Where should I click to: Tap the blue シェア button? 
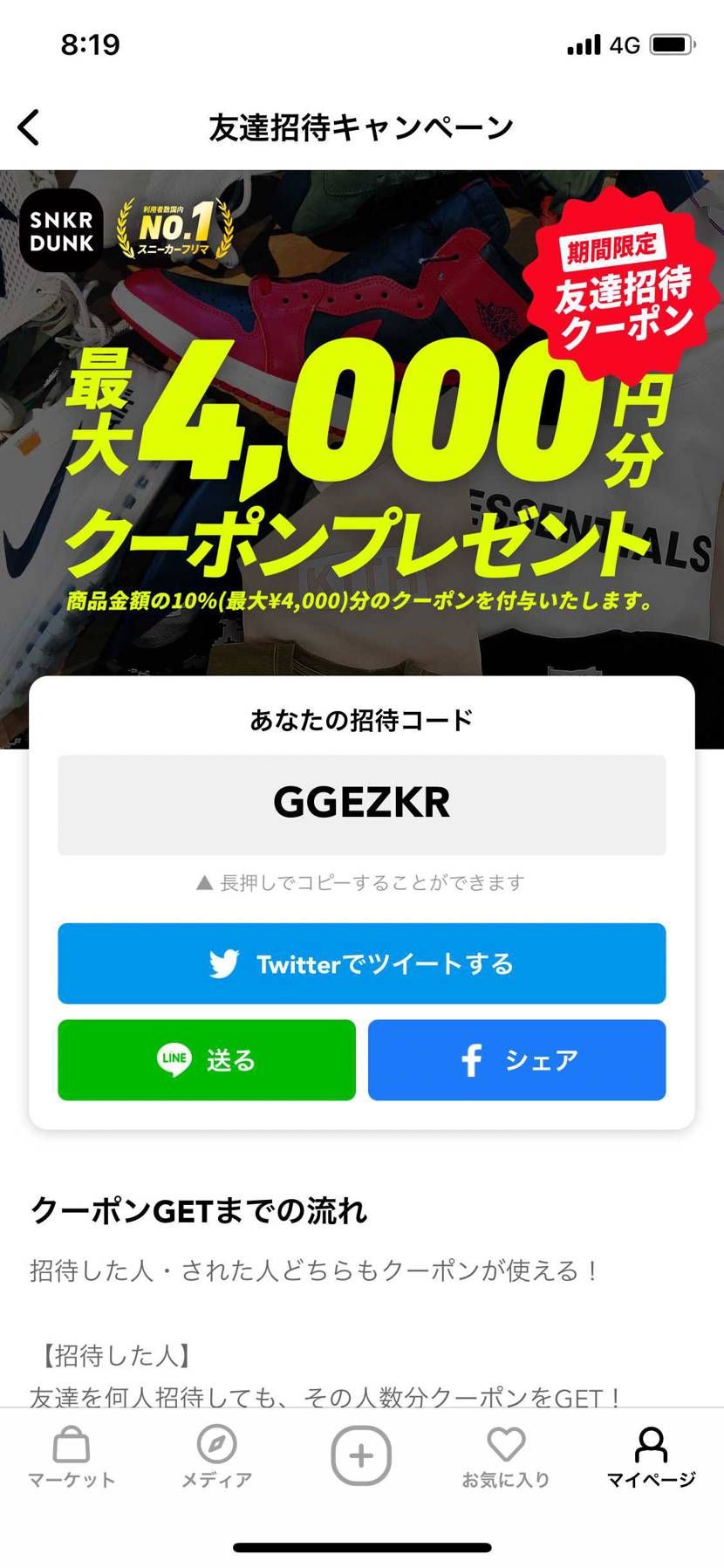click(x=517, y=1059)
